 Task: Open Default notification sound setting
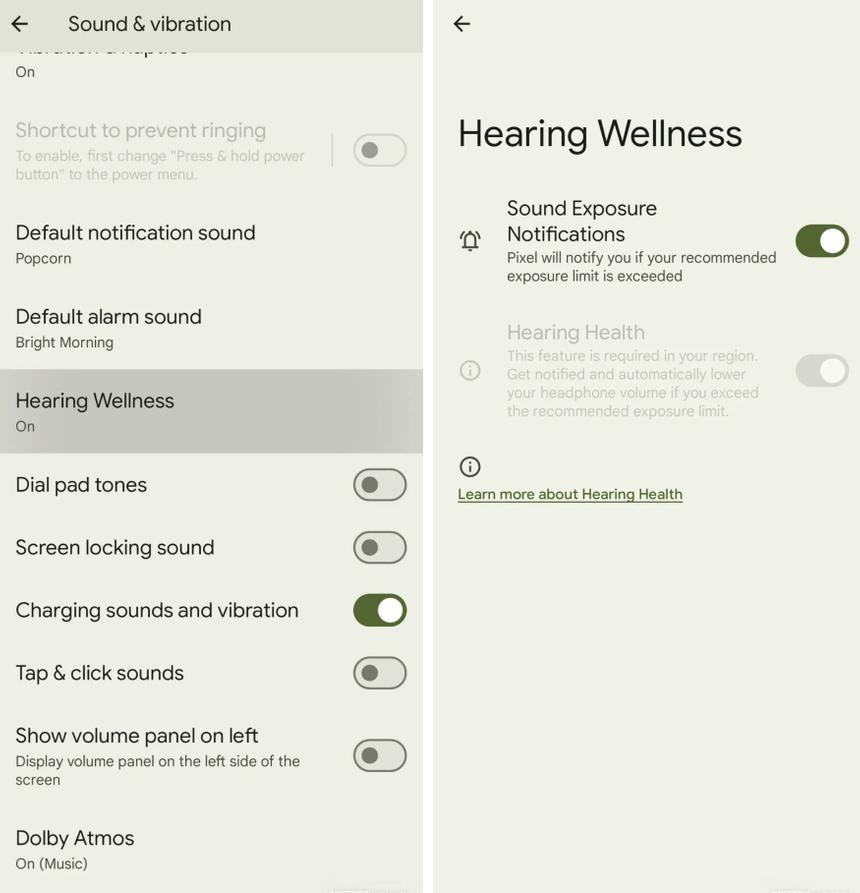(135, 244)
